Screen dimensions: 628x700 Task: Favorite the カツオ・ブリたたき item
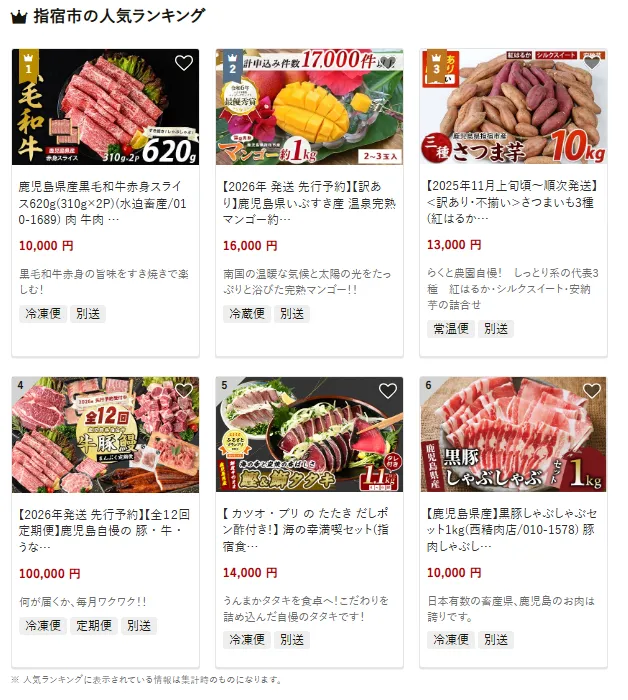[x=387, y=391]
